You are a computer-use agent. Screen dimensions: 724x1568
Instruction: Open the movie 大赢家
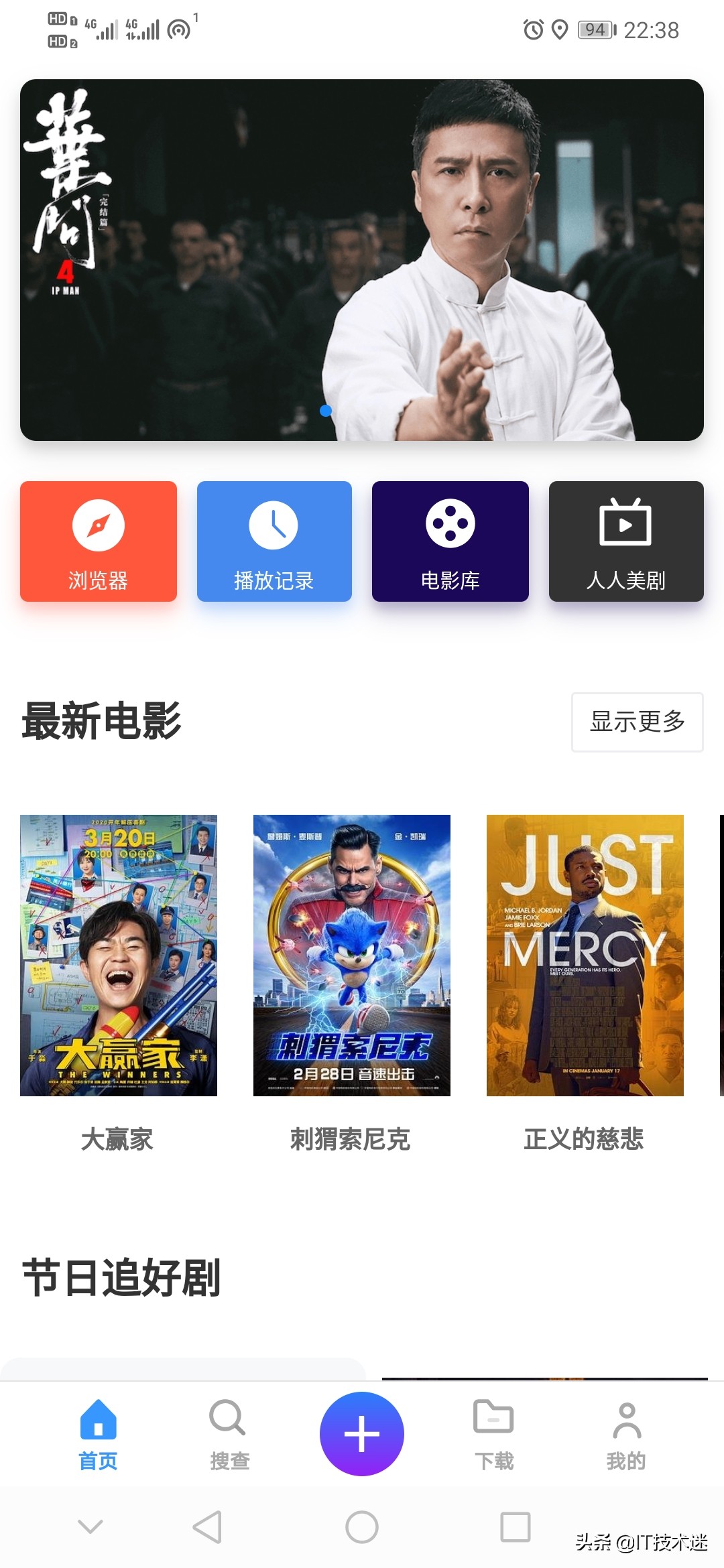pyautogui.click(x=119, y=956)
